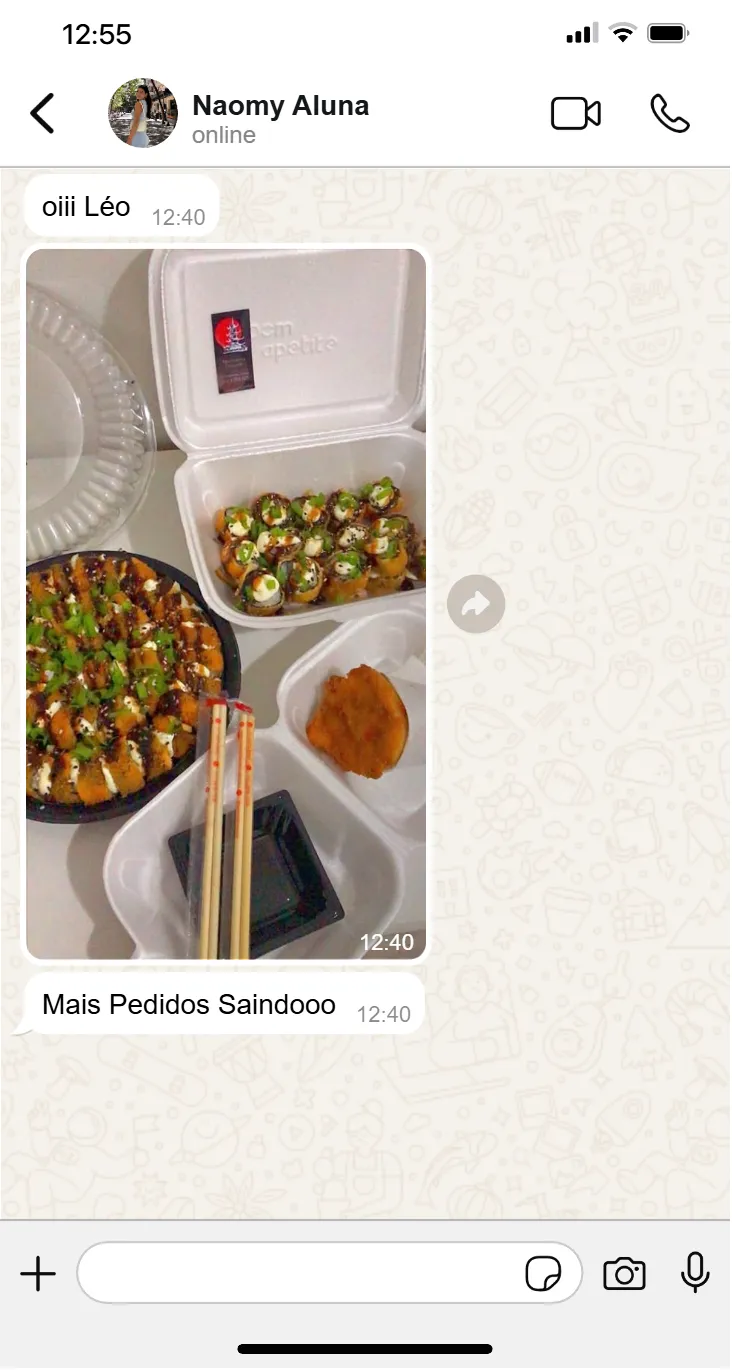
Task: Open the sticker picker
Action: coord(543,1275)
